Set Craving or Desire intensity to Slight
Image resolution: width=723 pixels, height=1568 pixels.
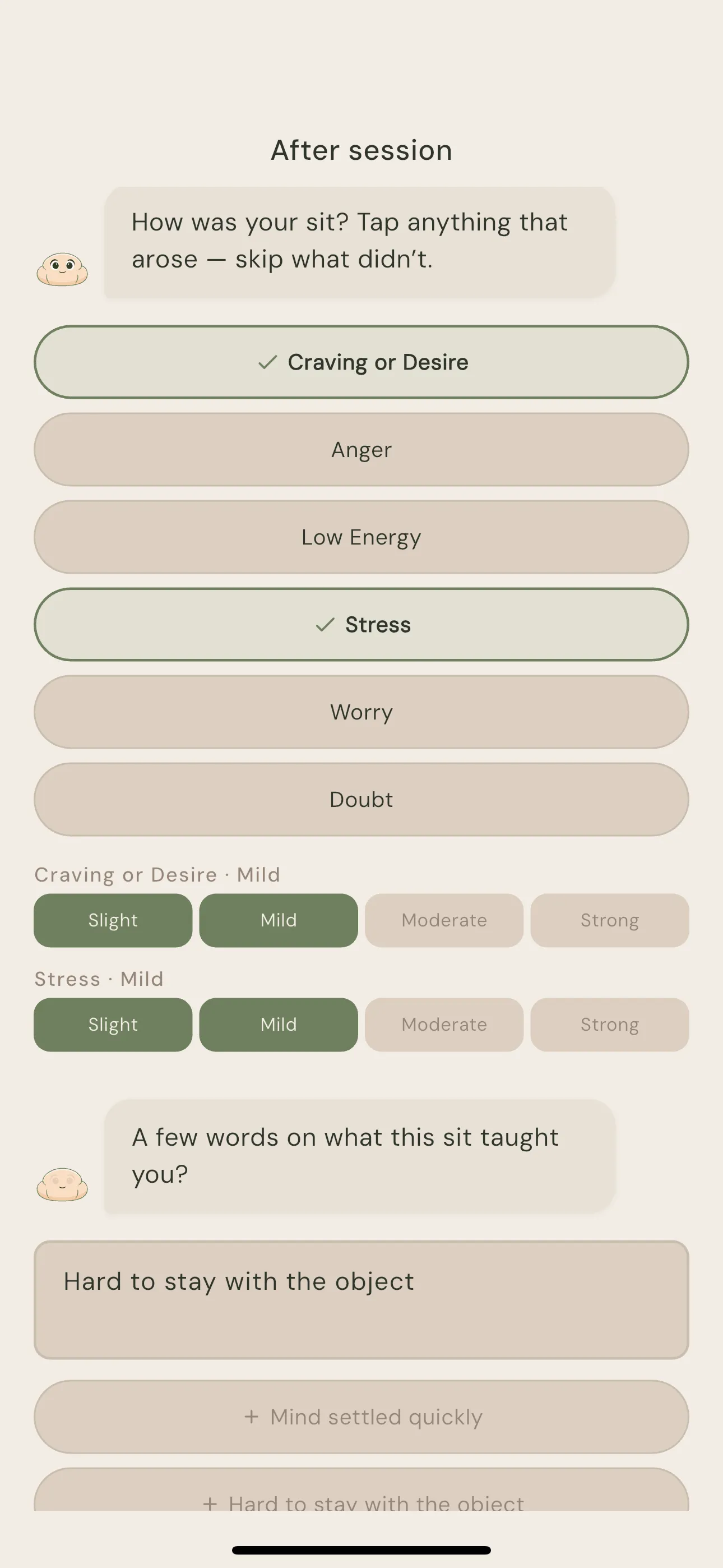click(113, 920)
